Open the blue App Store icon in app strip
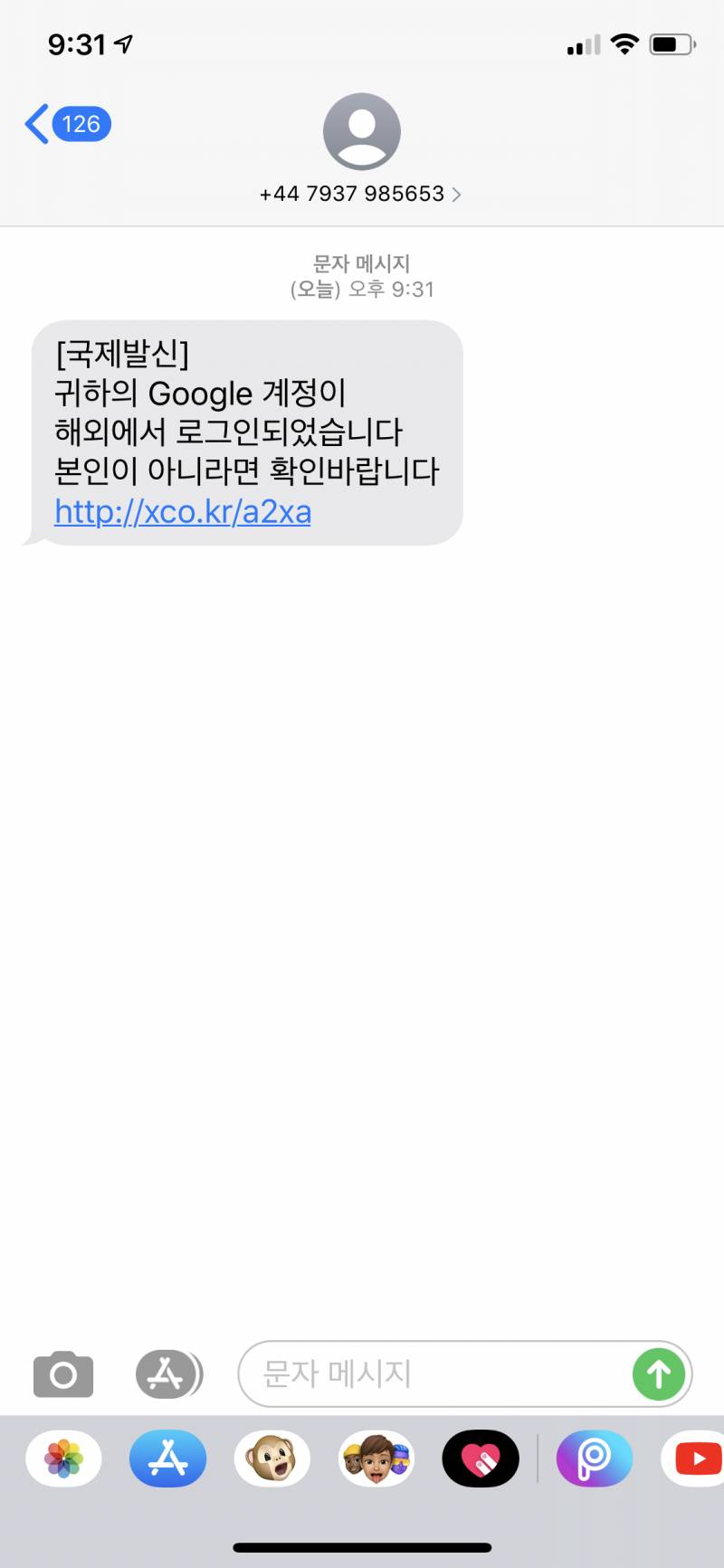Image resolution: width=724 pixels, height=1568 pixels. (x=168, y=1458)
